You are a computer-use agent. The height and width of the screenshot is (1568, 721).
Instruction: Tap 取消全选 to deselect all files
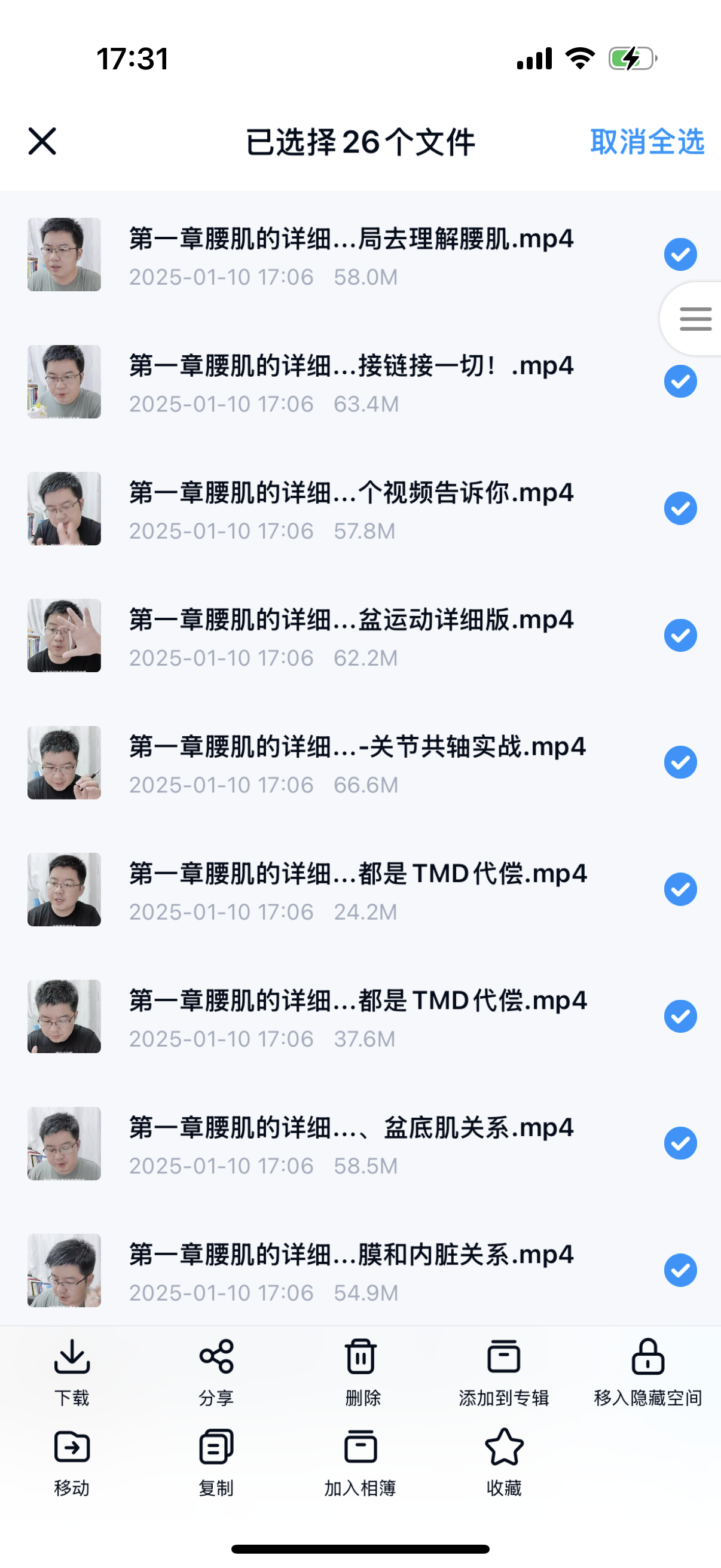click(x=647, y=142)
